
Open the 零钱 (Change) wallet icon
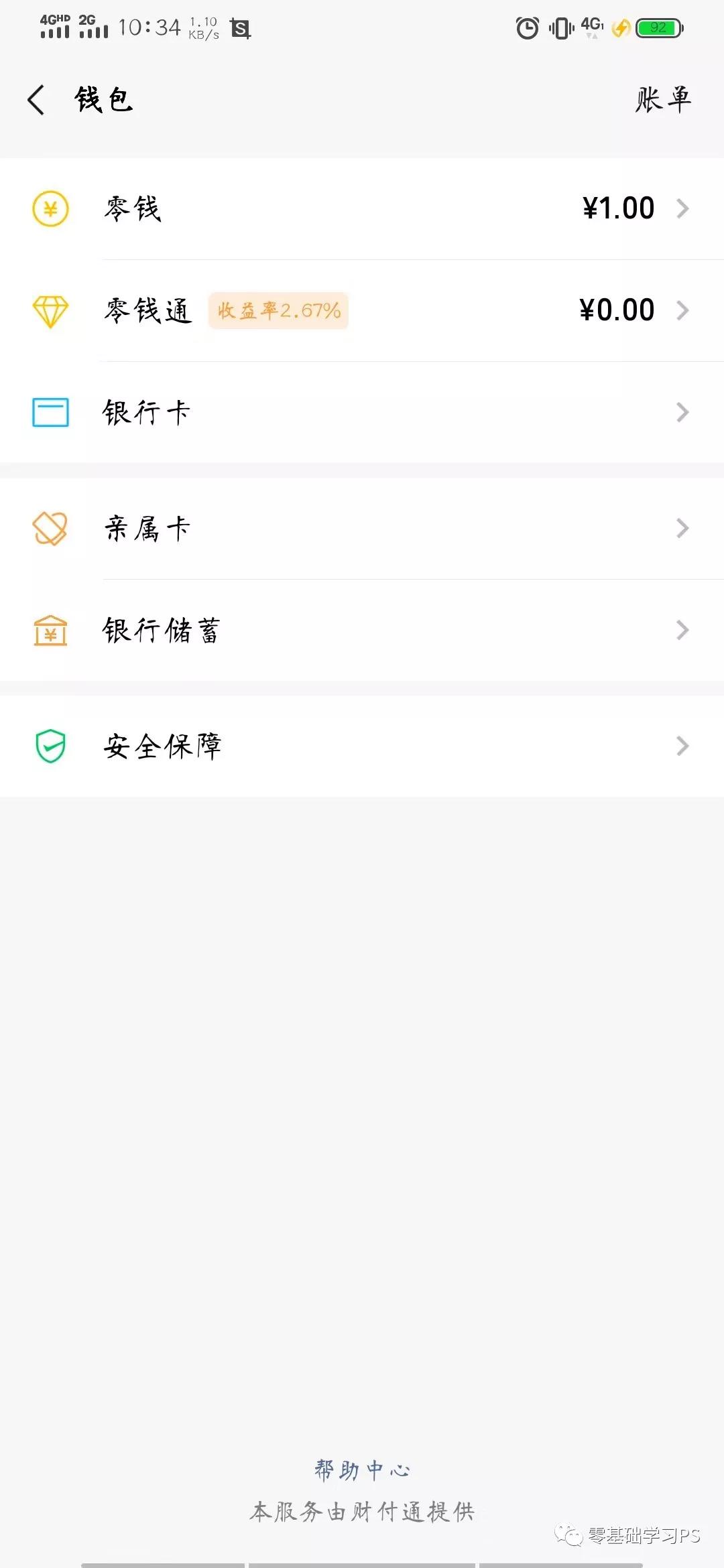point(50,208)
